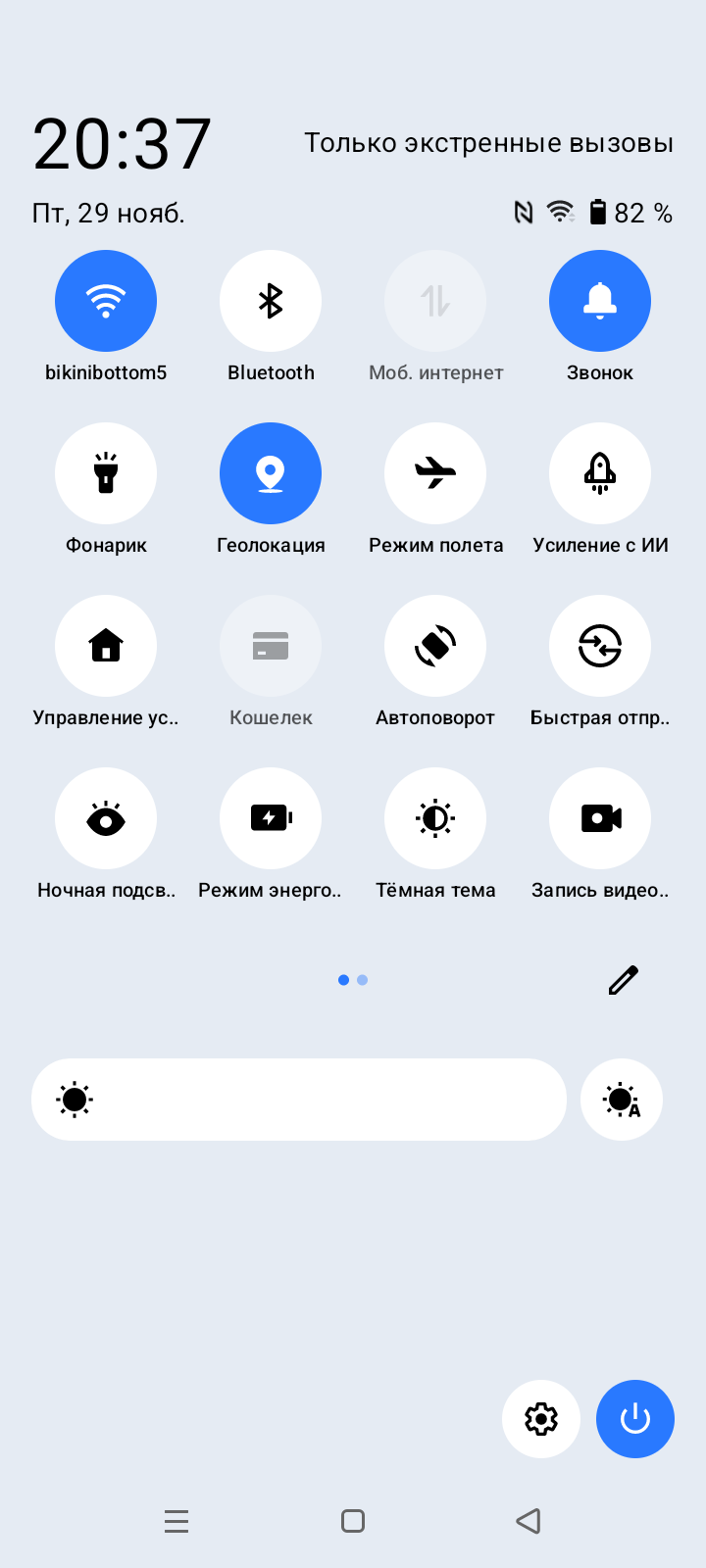Toggle Автоповорот screen rotation
706x1568 pixels.
(435, 646)
